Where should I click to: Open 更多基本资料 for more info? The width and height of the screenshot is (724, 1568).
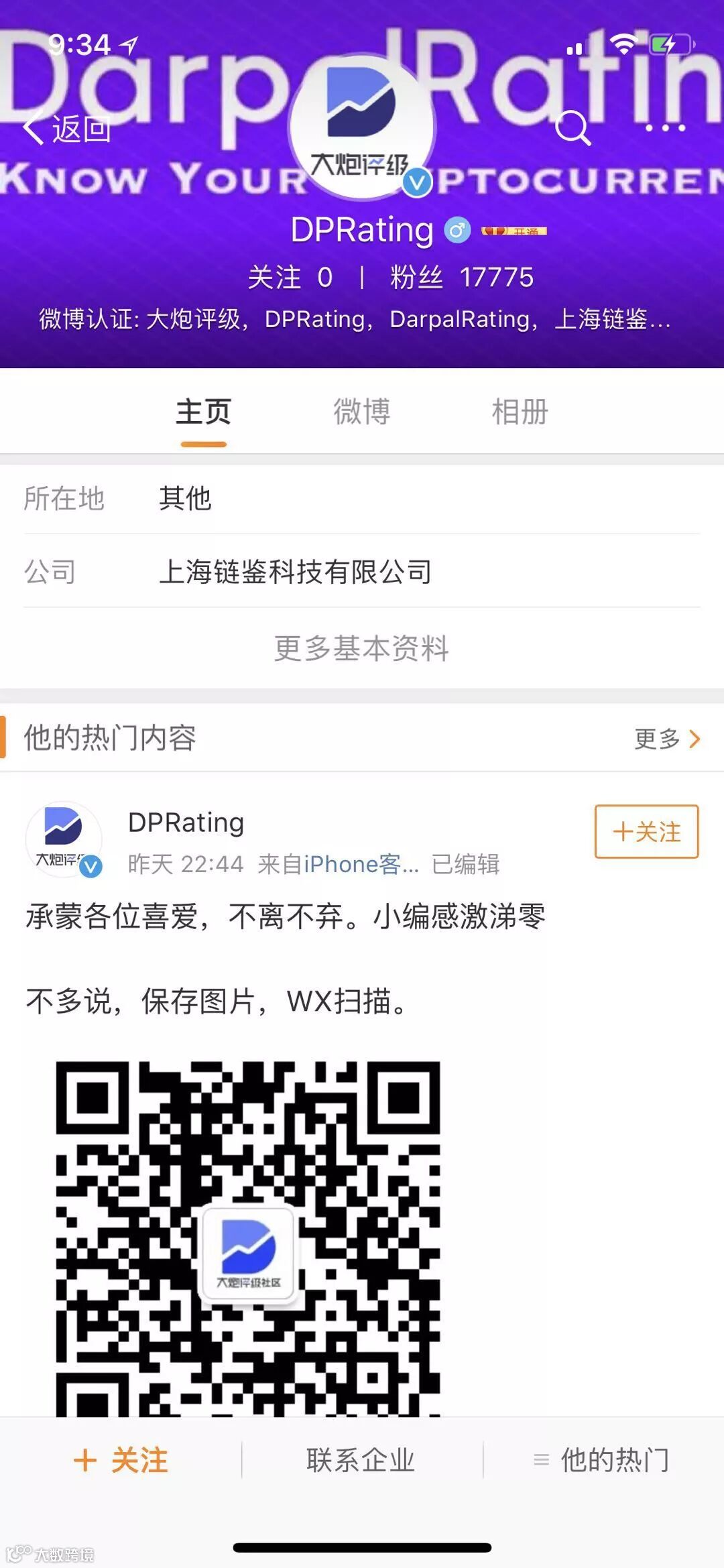click(x=362, y=648)
